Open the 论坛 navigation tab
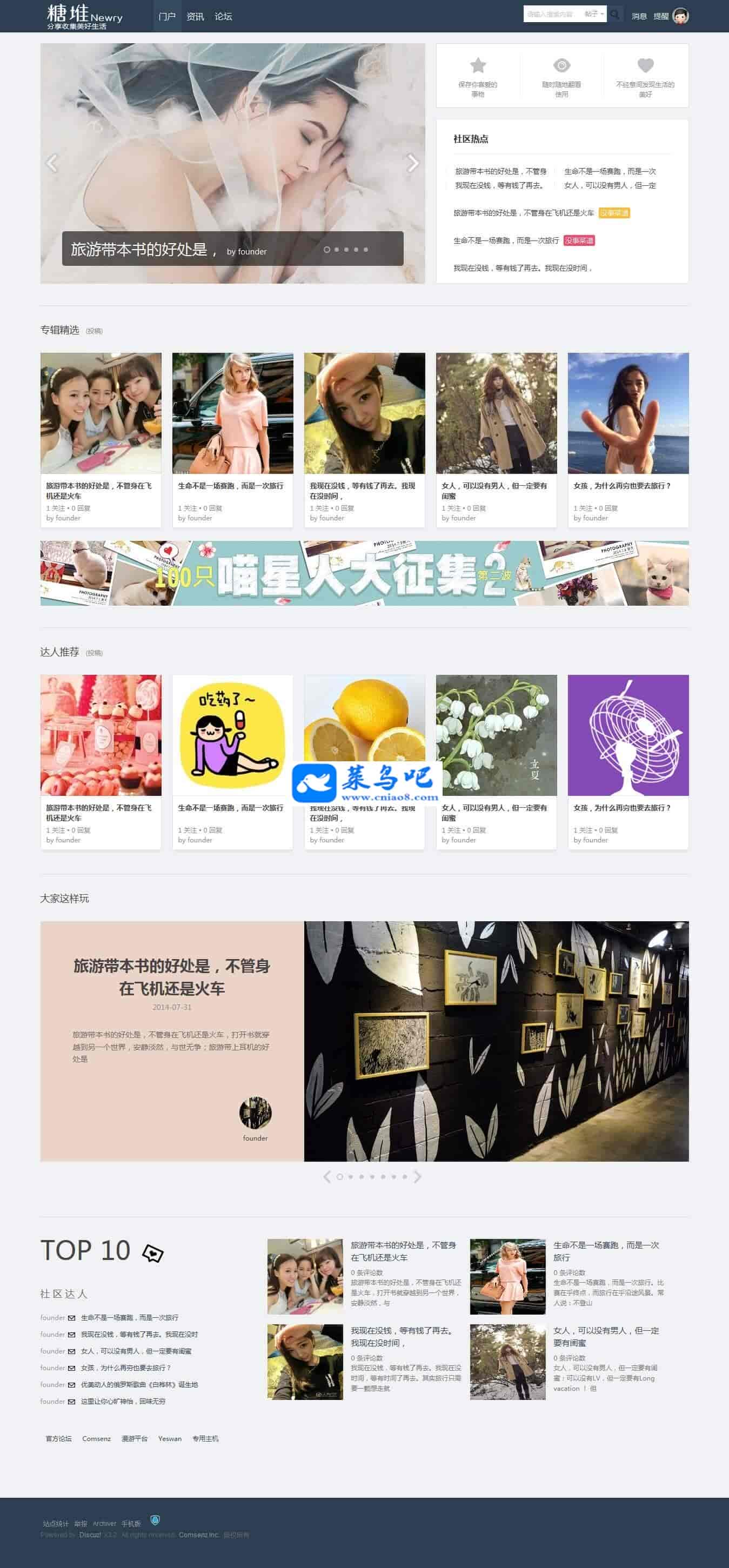 223,16
